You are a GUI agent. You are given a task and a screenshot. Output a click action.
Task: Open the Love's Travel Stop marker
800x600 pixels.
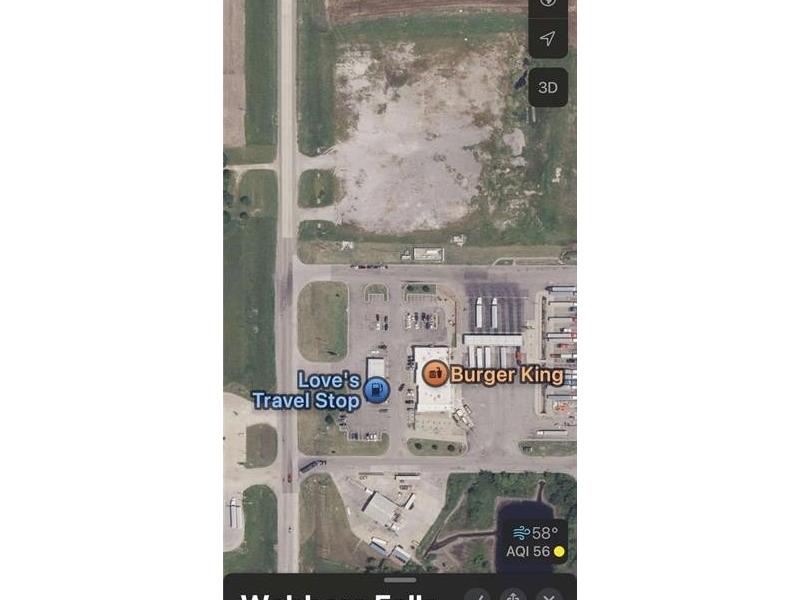pos(377,391)
